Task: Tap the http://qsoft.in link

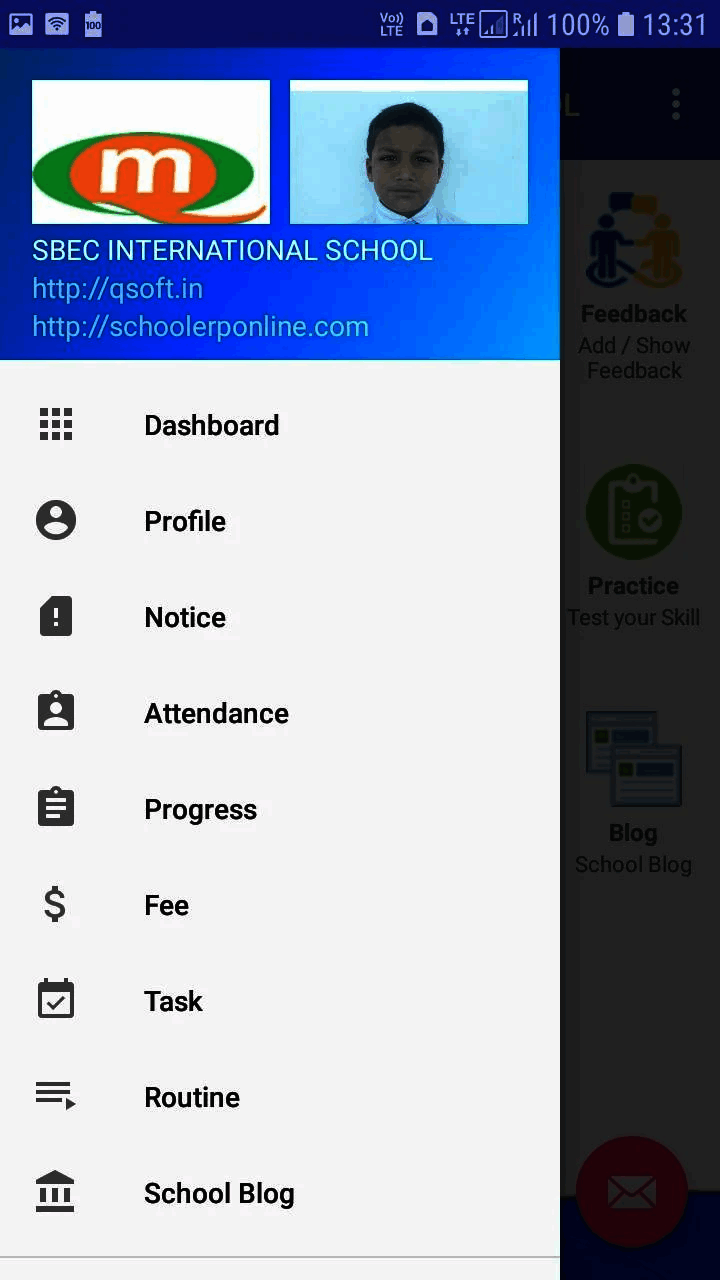Action: coord(117,289)
